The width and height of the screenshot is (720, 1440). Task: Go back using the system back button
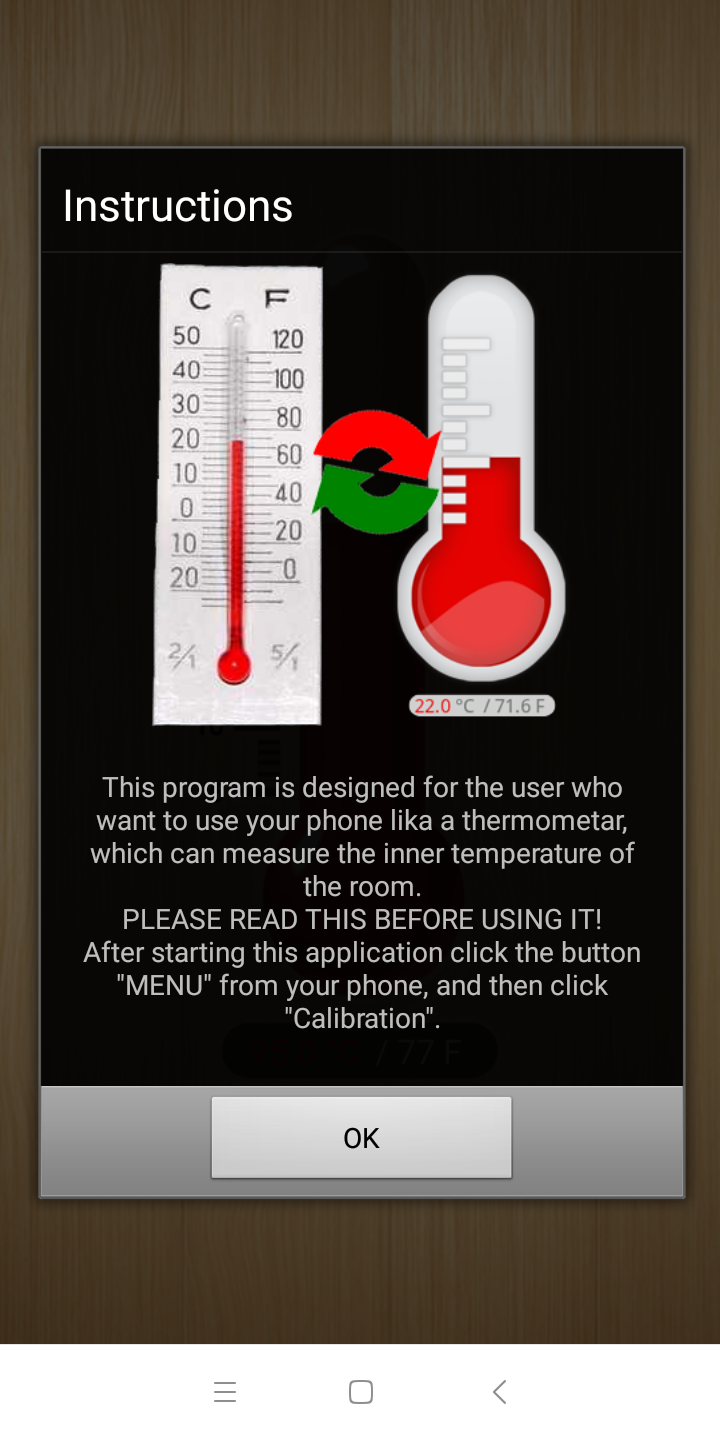click(500, 1391)
